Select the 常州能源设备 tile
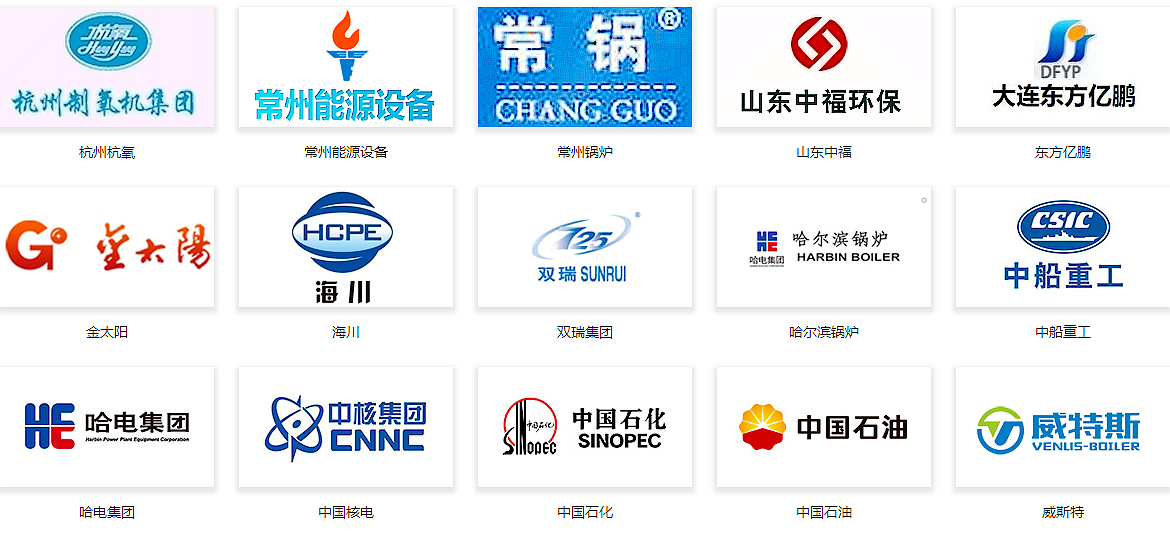 pos(345,67)
